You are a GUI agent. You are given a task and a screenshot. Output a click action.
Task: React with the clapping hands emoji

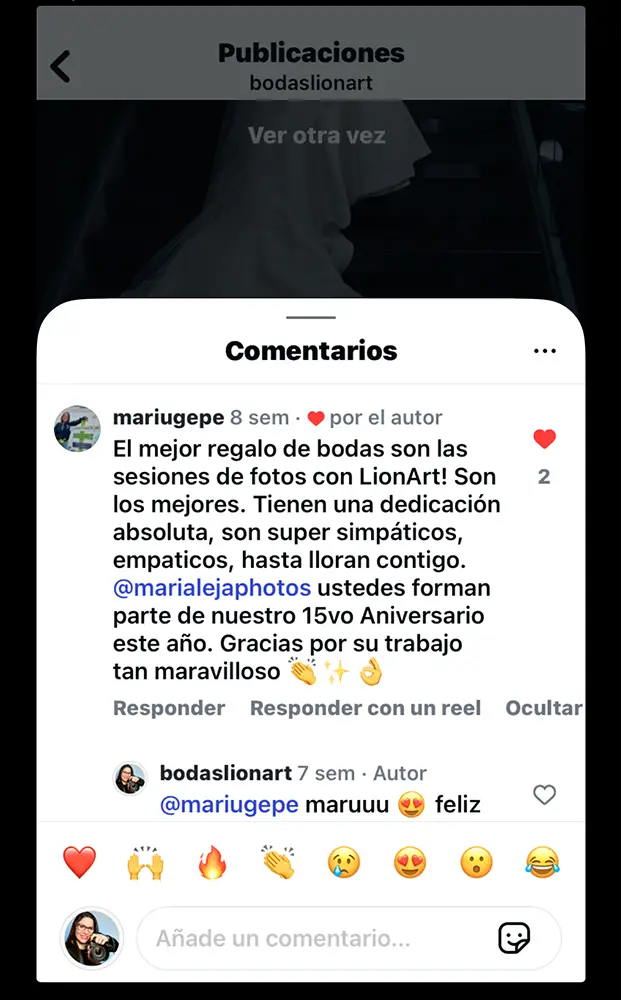click(278, 862)
